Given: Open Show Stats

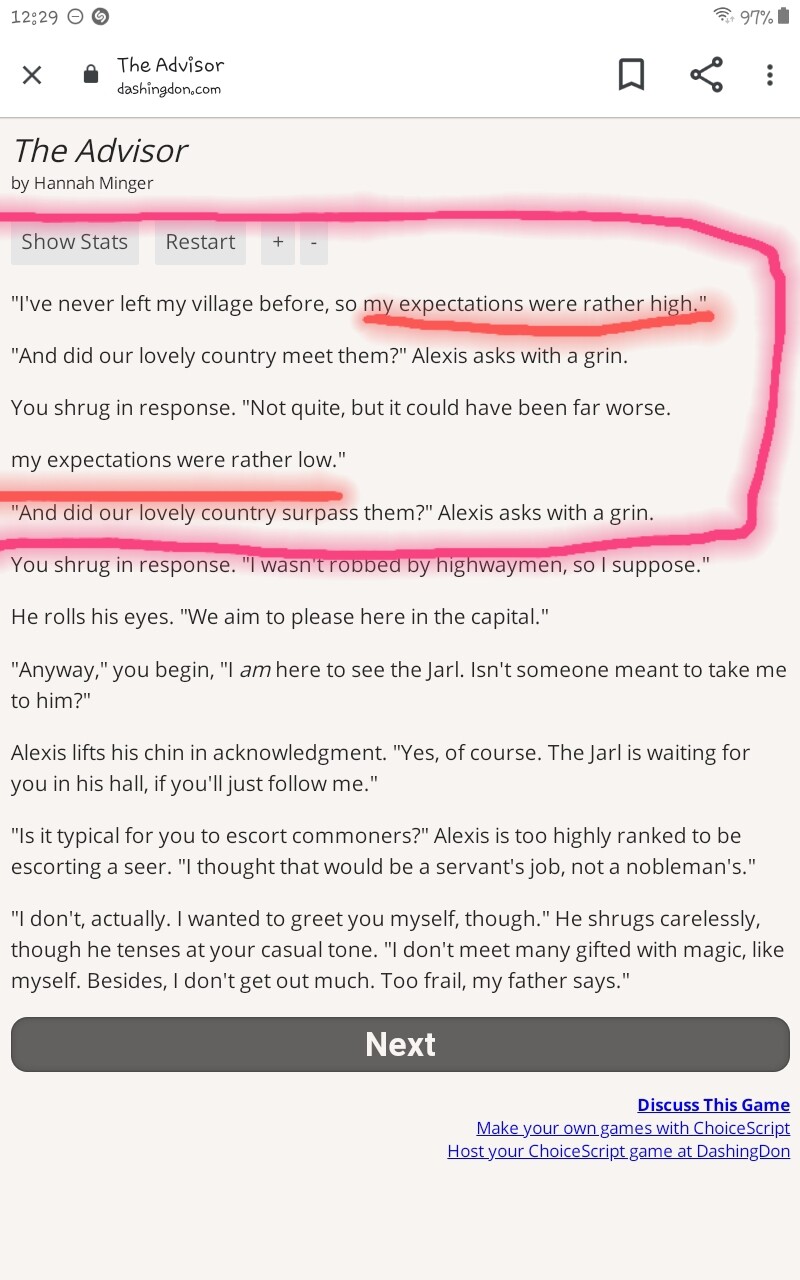Looking at the screenshot, I should pyautogui.click(x=75, y=242).
